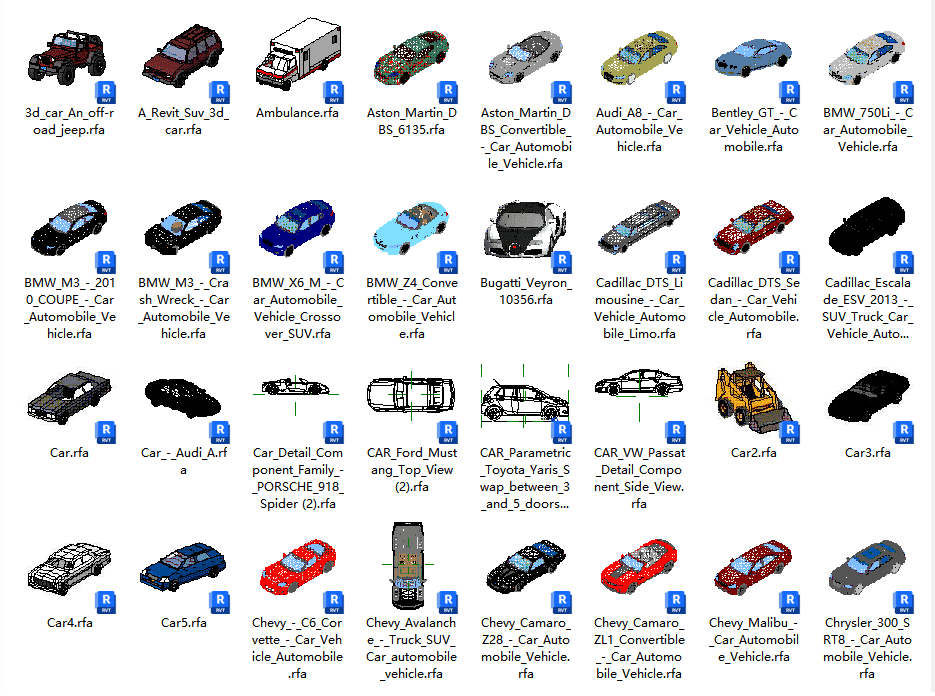Image resolution: width=935 pixels, height=696 pixels.
Task: Open the BMW_750Li car file
Action: coord(866,60)
